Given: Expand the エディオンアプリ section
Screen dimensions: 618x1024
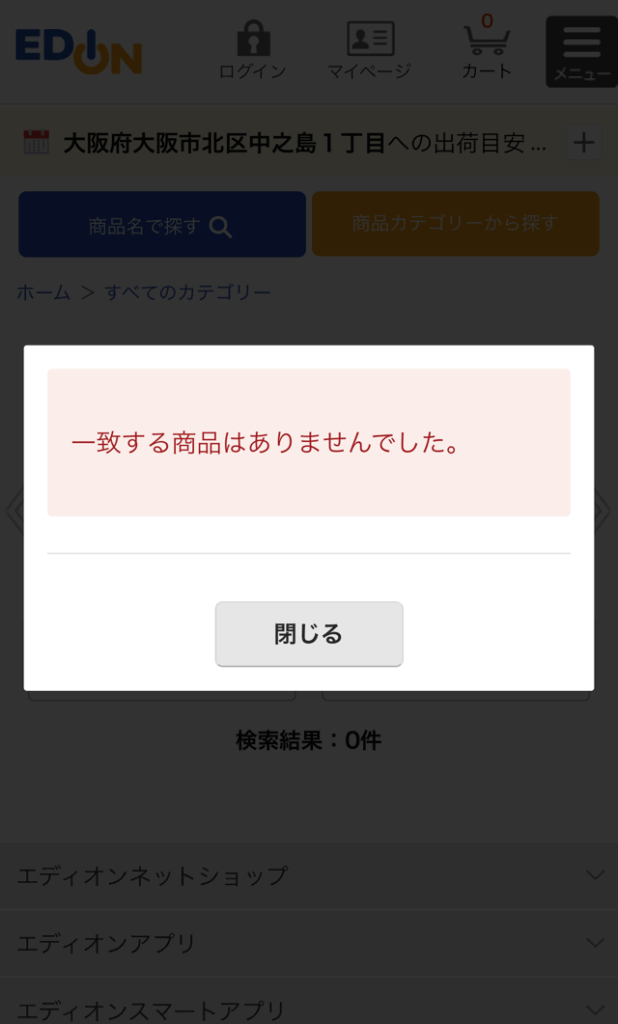Looking at the screenshot, I should point(309,943).
